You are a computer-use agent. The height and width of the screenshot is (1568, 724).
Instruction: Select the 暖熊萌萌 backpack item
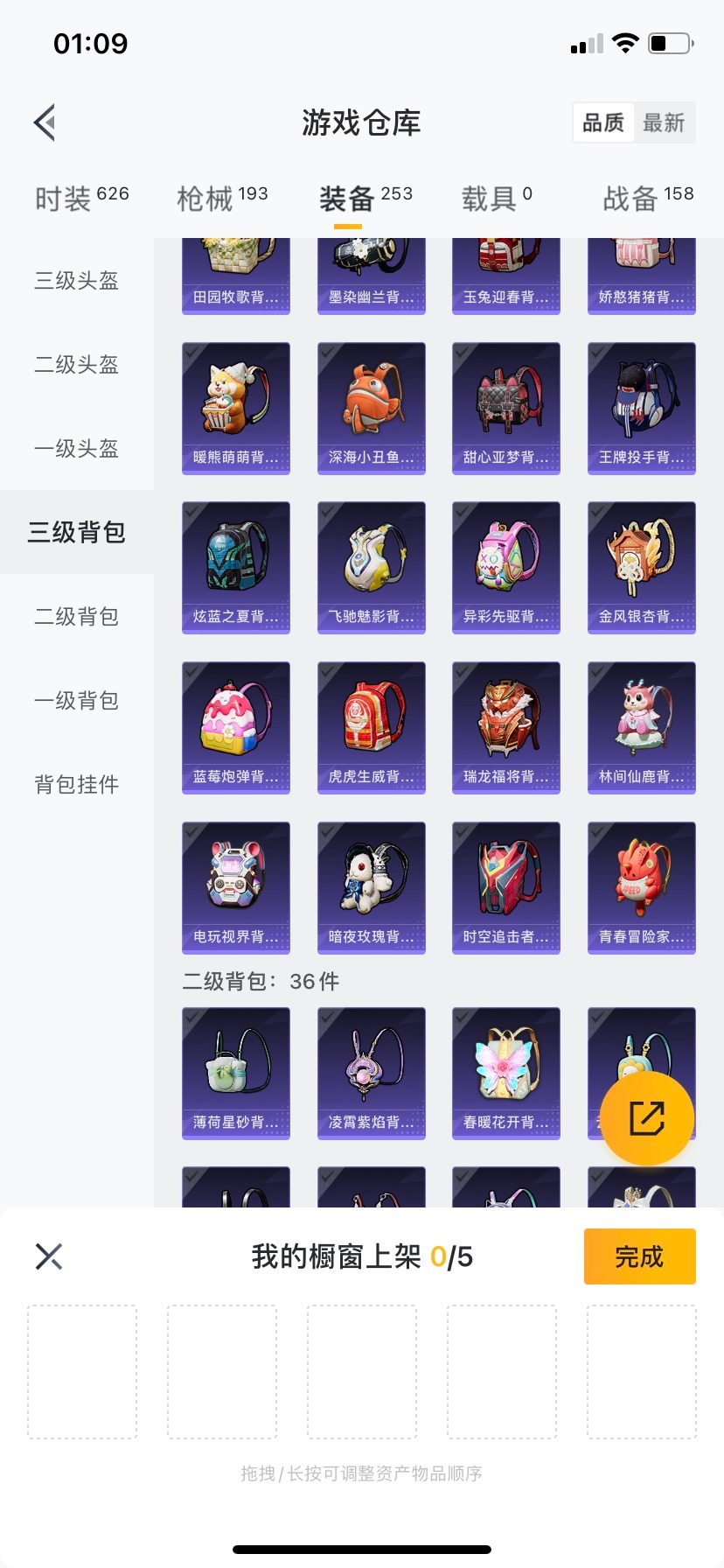(236, 409)
